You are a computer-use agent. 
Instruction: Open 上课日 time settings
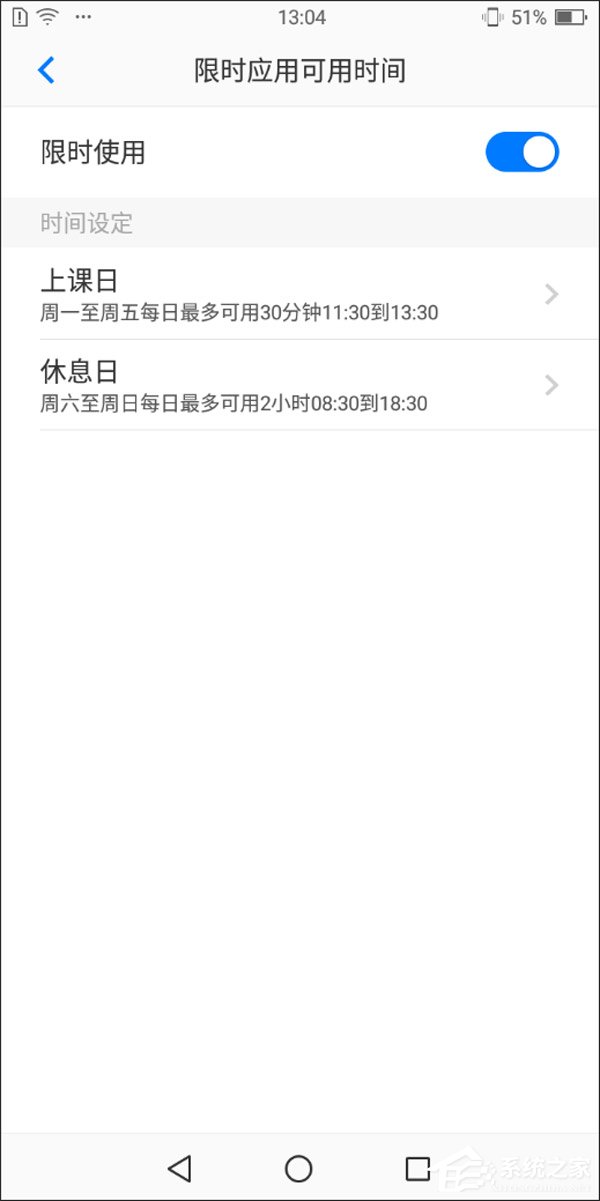point(299,294)
